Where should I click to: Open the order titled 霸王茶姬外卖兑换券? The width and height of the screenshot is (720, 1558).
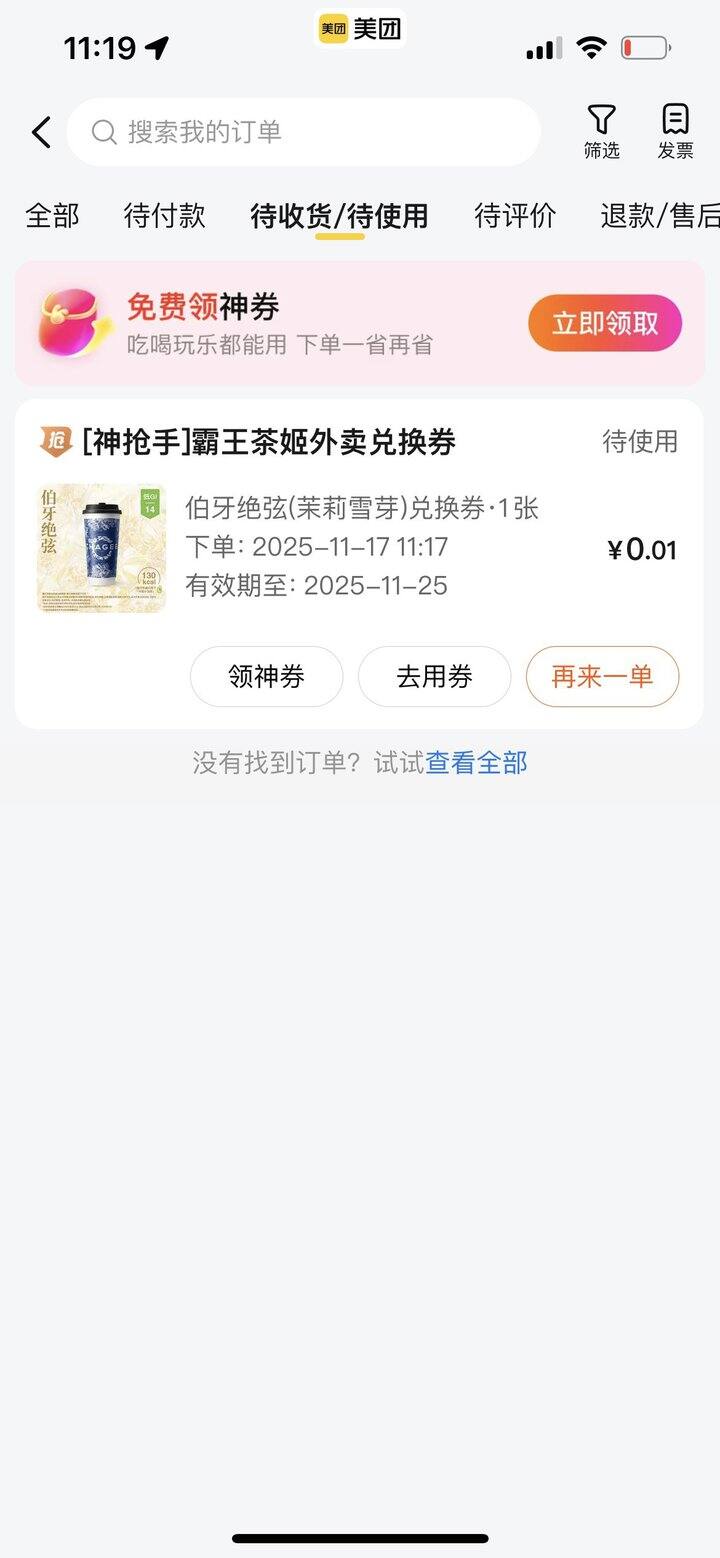point(270,440)
